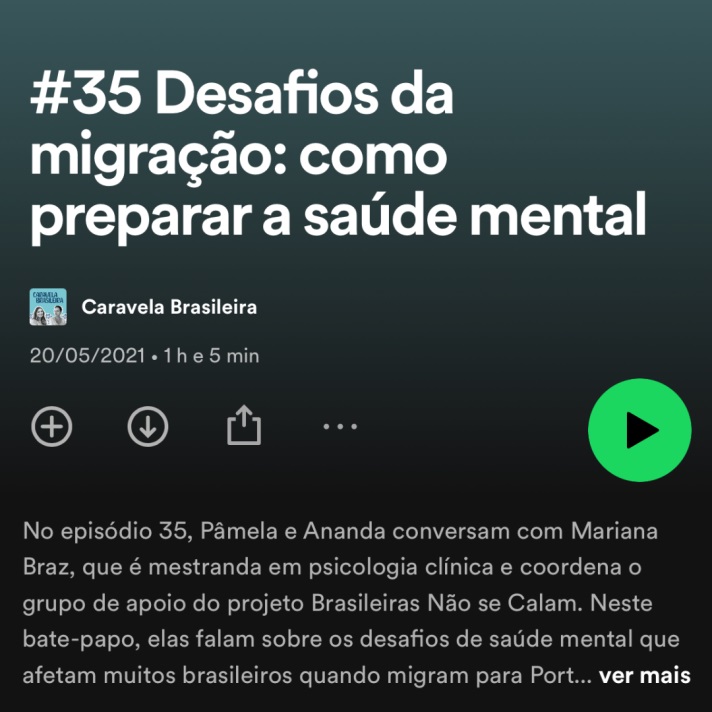Share this podcast episode
This screenshot has width=712, height=712.
[x=243, y=427]
